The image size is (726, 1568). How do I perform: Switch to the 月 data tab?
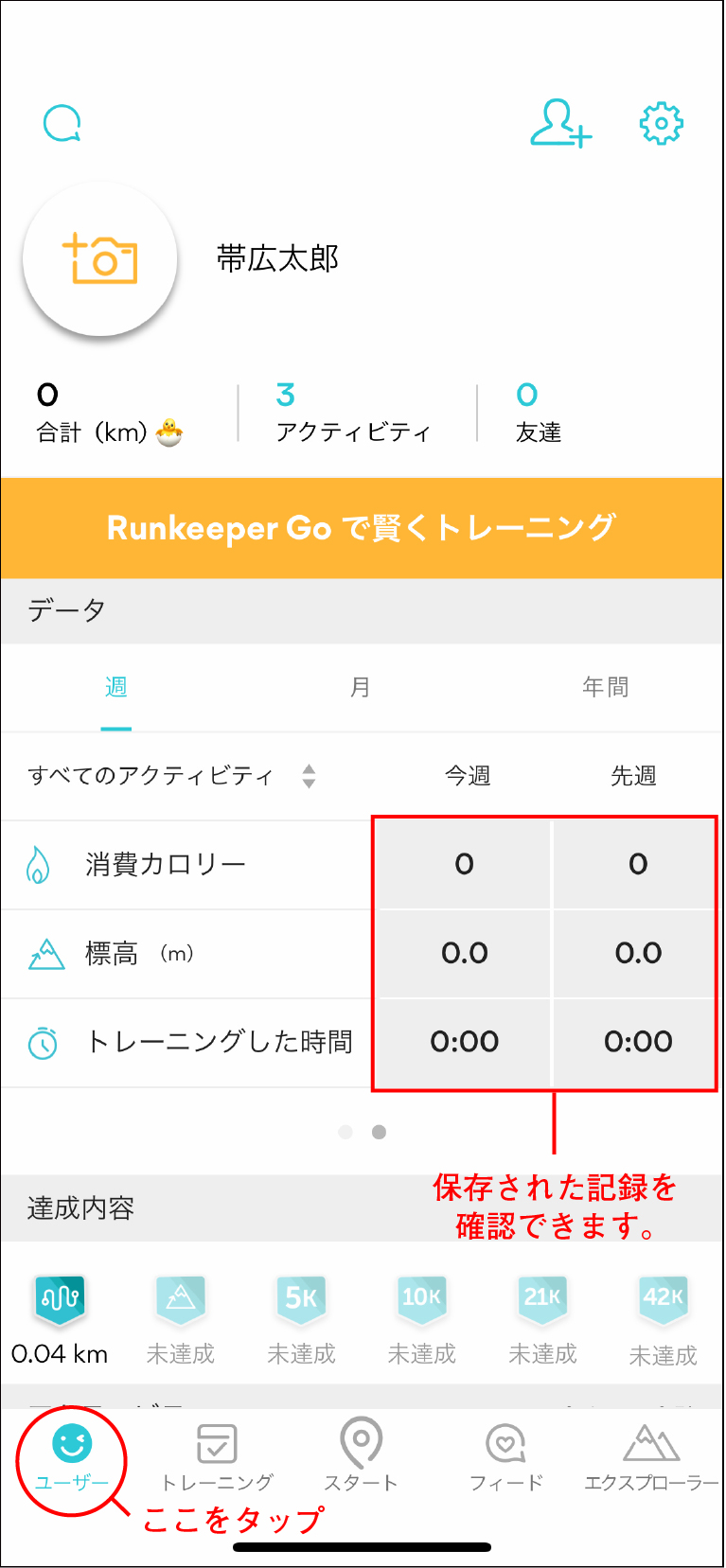(361, 687)
